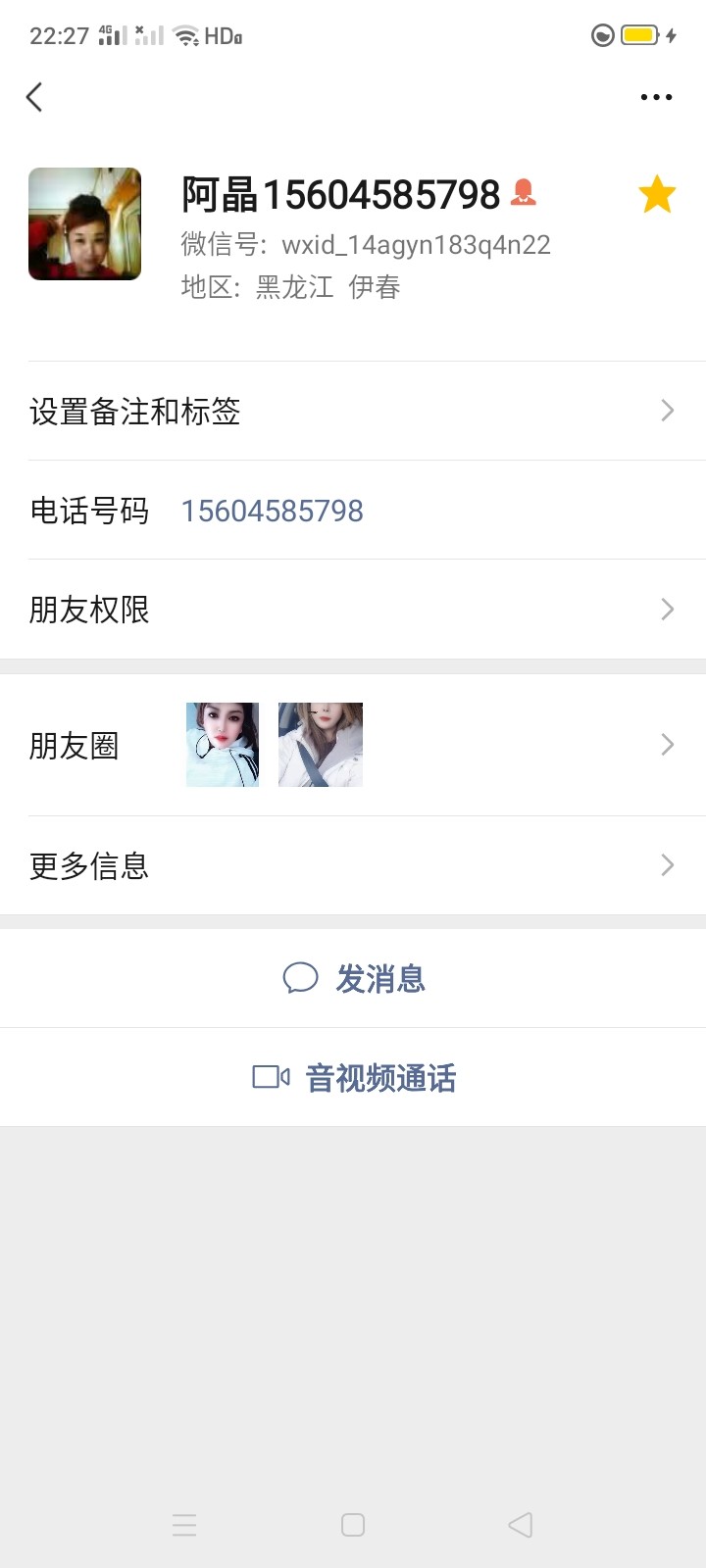Tap the home button in the navigation bar
The image size is (706, 1568).
click(352, 1525)
